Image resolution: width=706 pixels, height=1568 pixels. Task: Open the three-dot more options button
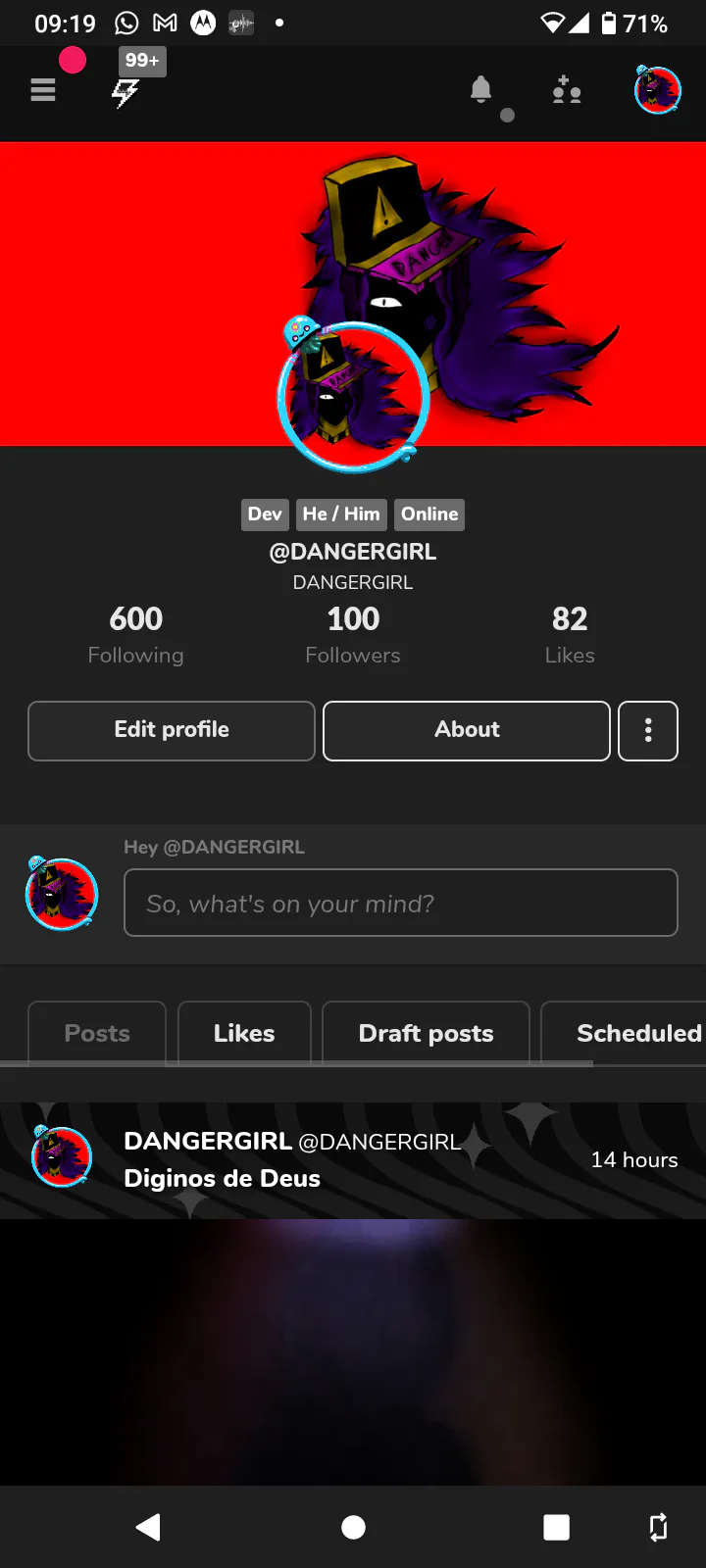click(x=648, y=730)
